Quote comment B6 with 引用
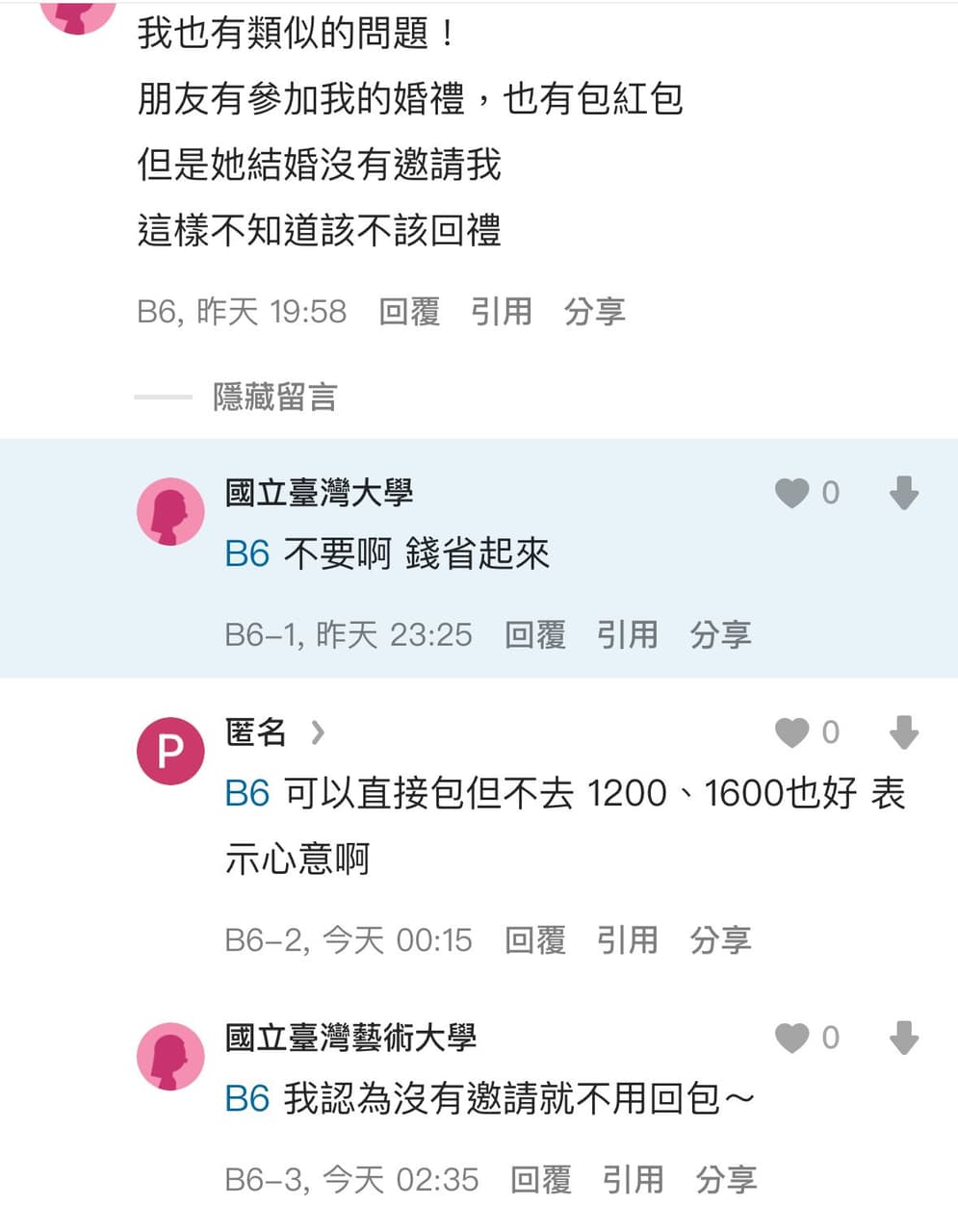 (502, 311)
